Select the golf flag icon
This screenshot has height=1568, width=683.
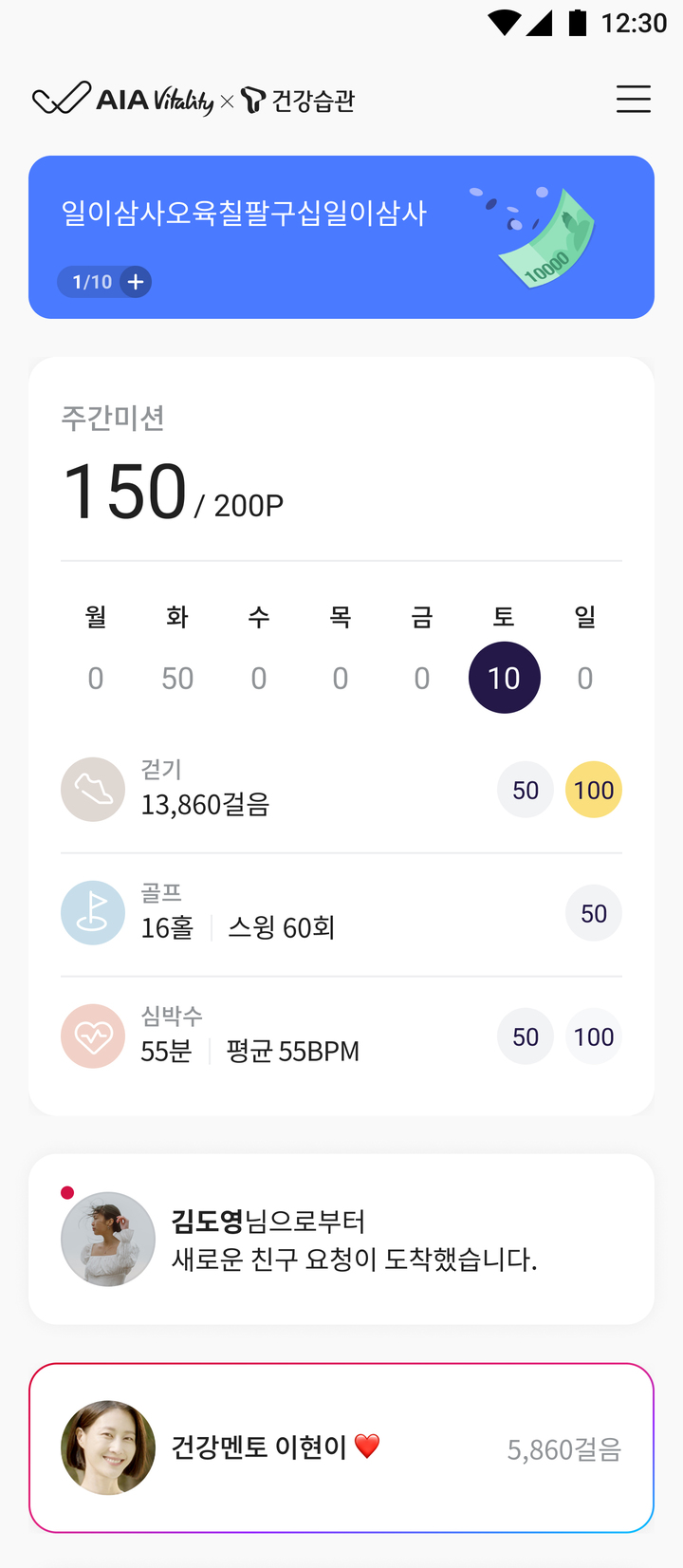[93, 912]
